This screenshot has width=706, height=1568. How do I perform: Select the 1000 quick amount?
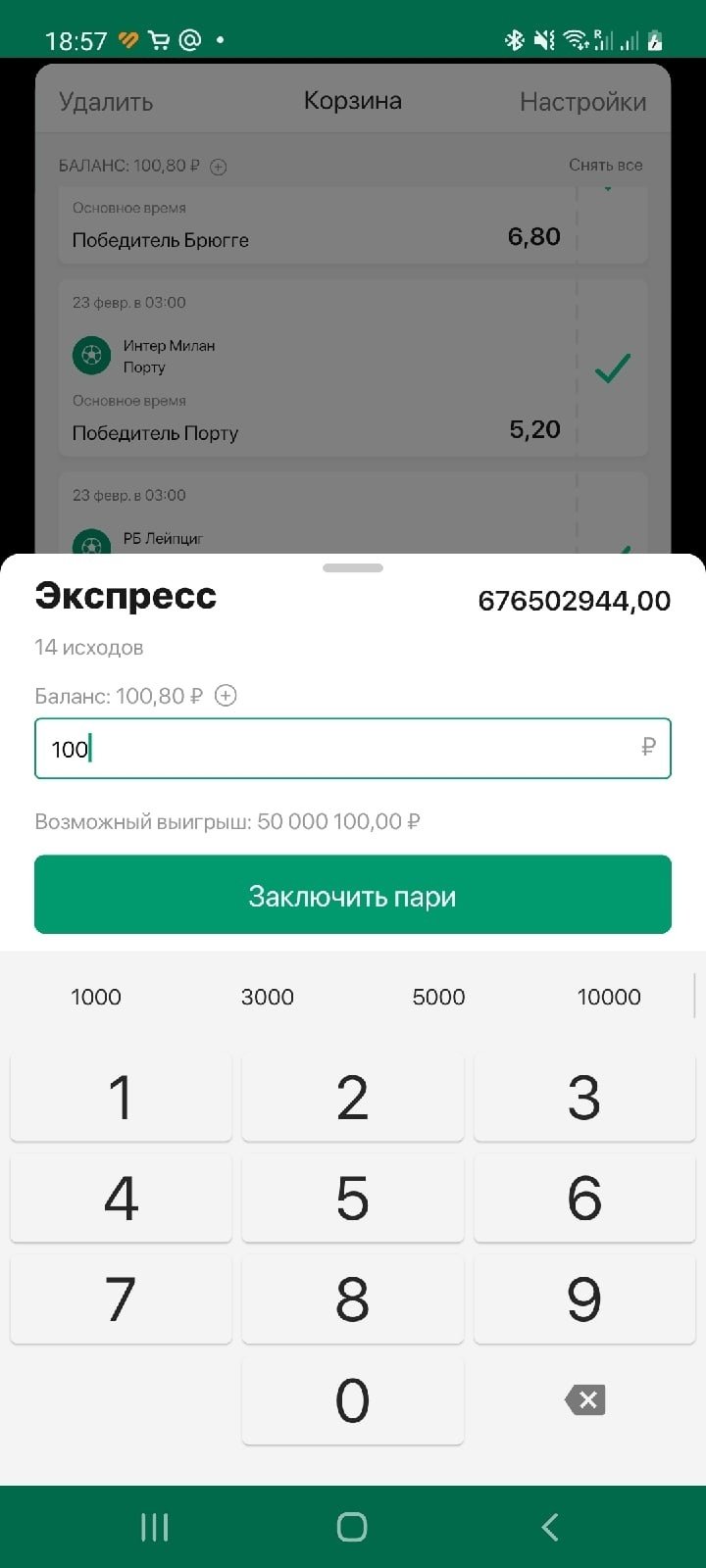pyautogui.click(x=96, y=997)
